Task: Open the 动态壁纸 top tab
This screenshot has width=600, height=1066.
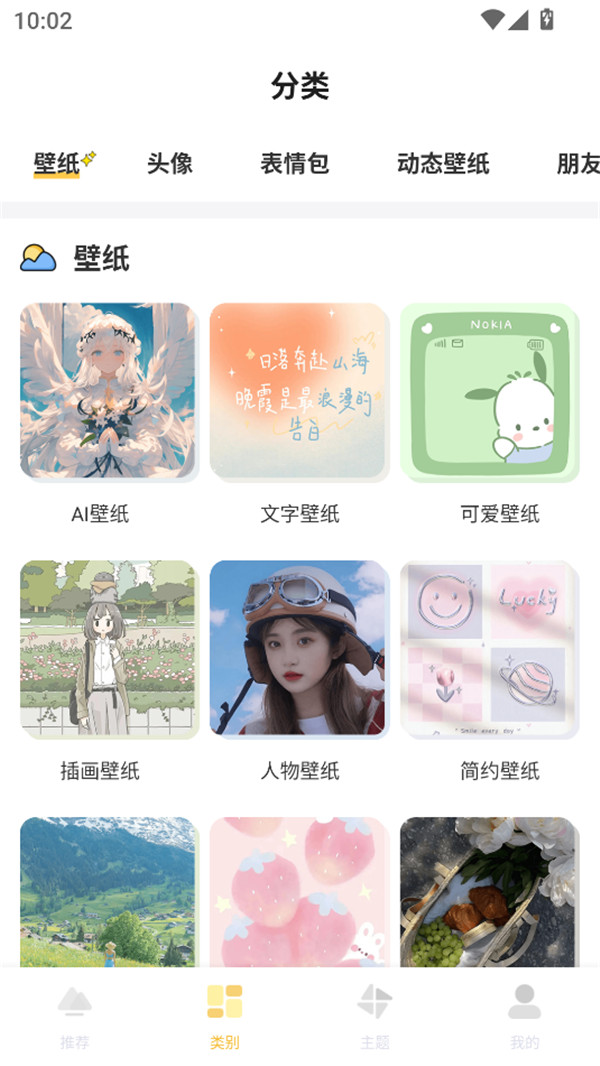Action: 443,163
